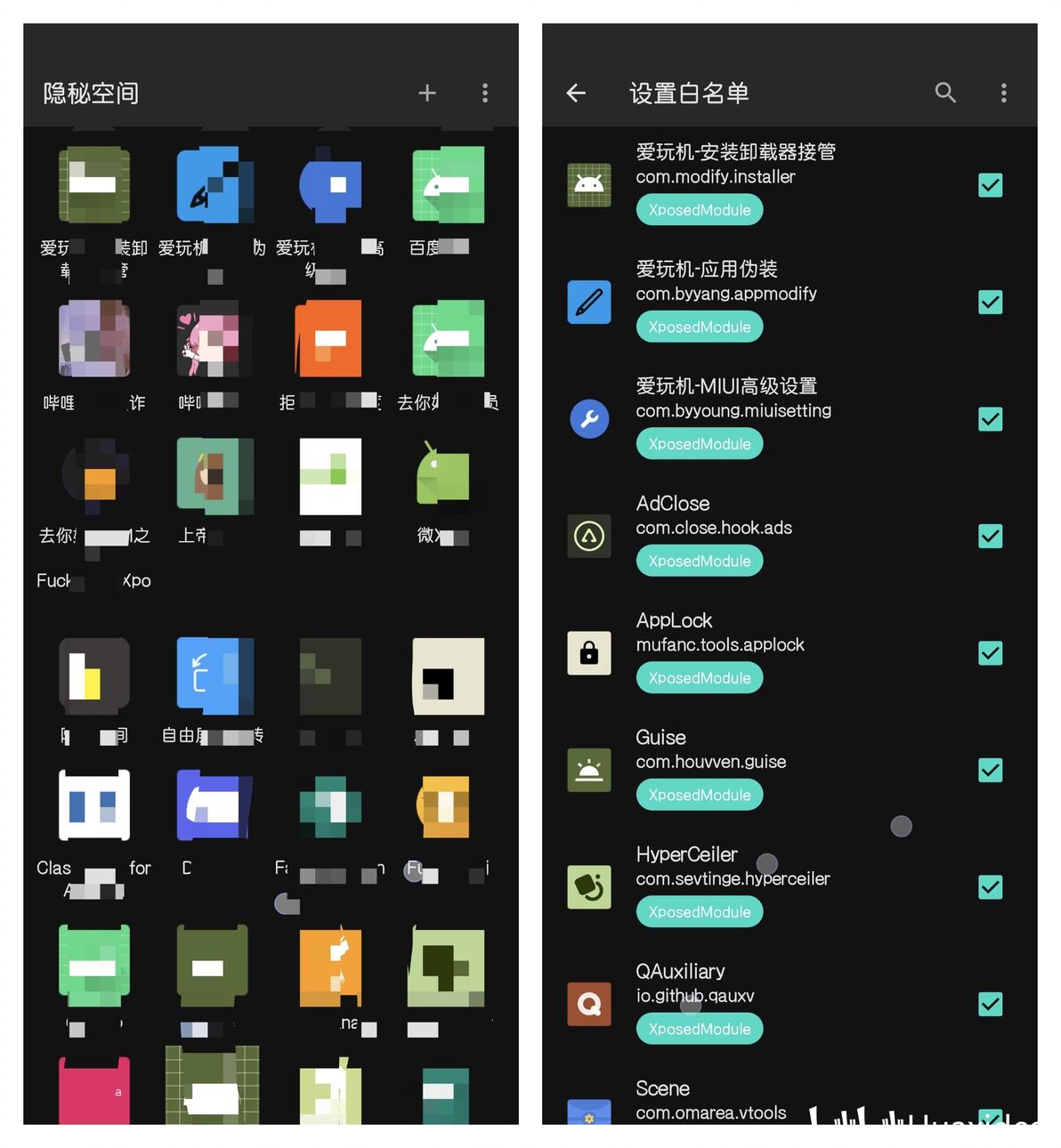Toggle the AppLock whitelist checkbox

pyautogui.click(x=991, y=653)
